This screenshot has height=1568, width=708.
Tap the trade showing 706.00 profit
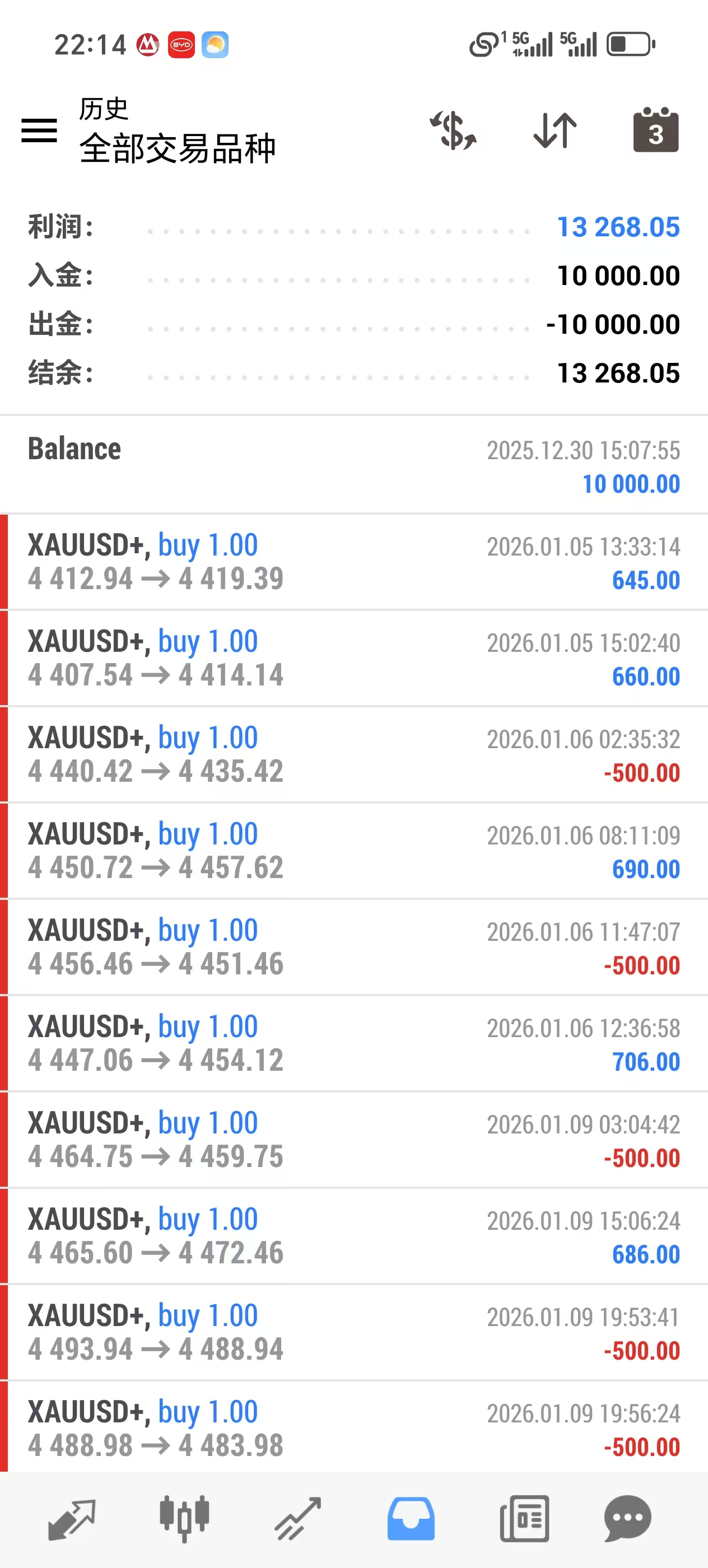(353, 1042)
